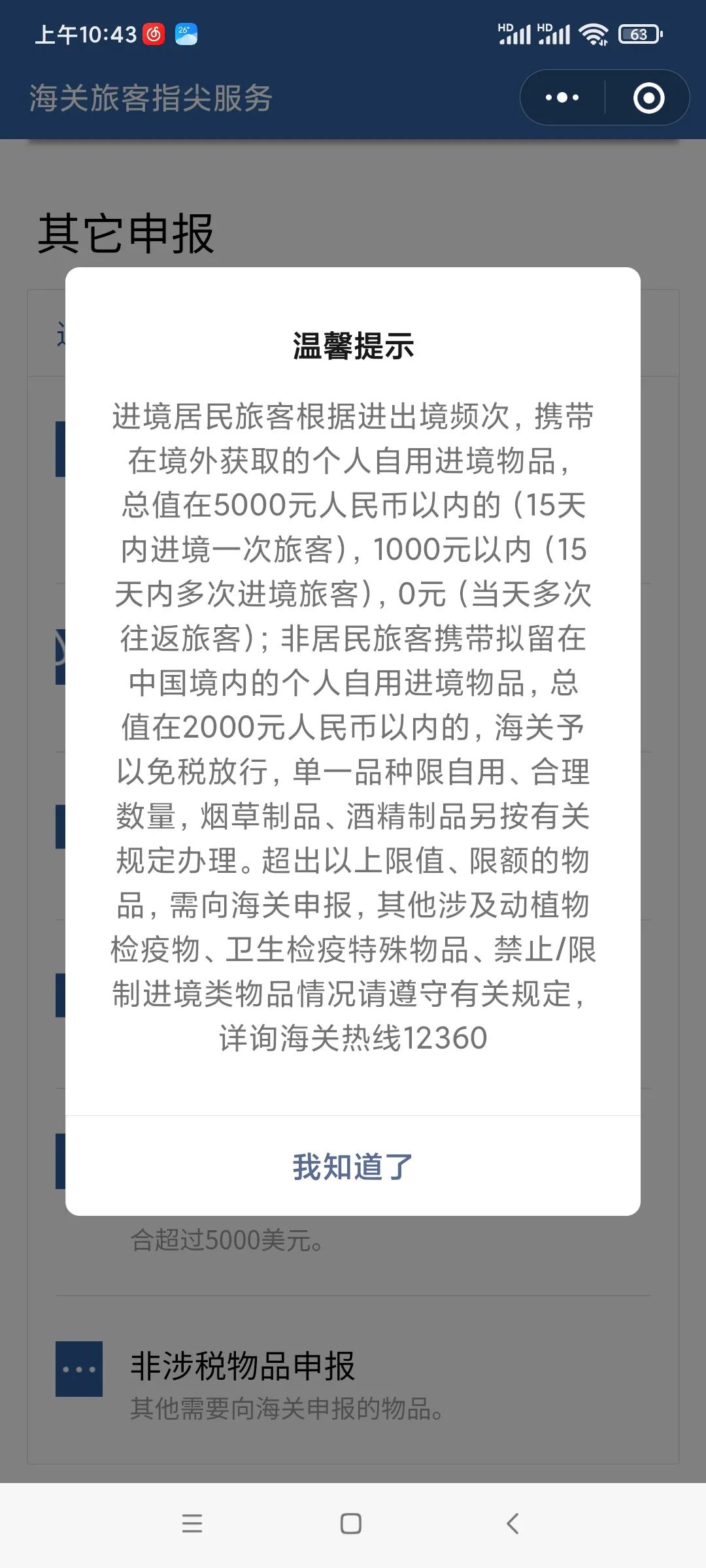Viewport: 706px width, 1568px height.
Task: Tap the HD mobile signal indicator
Action: pos(516,34)
